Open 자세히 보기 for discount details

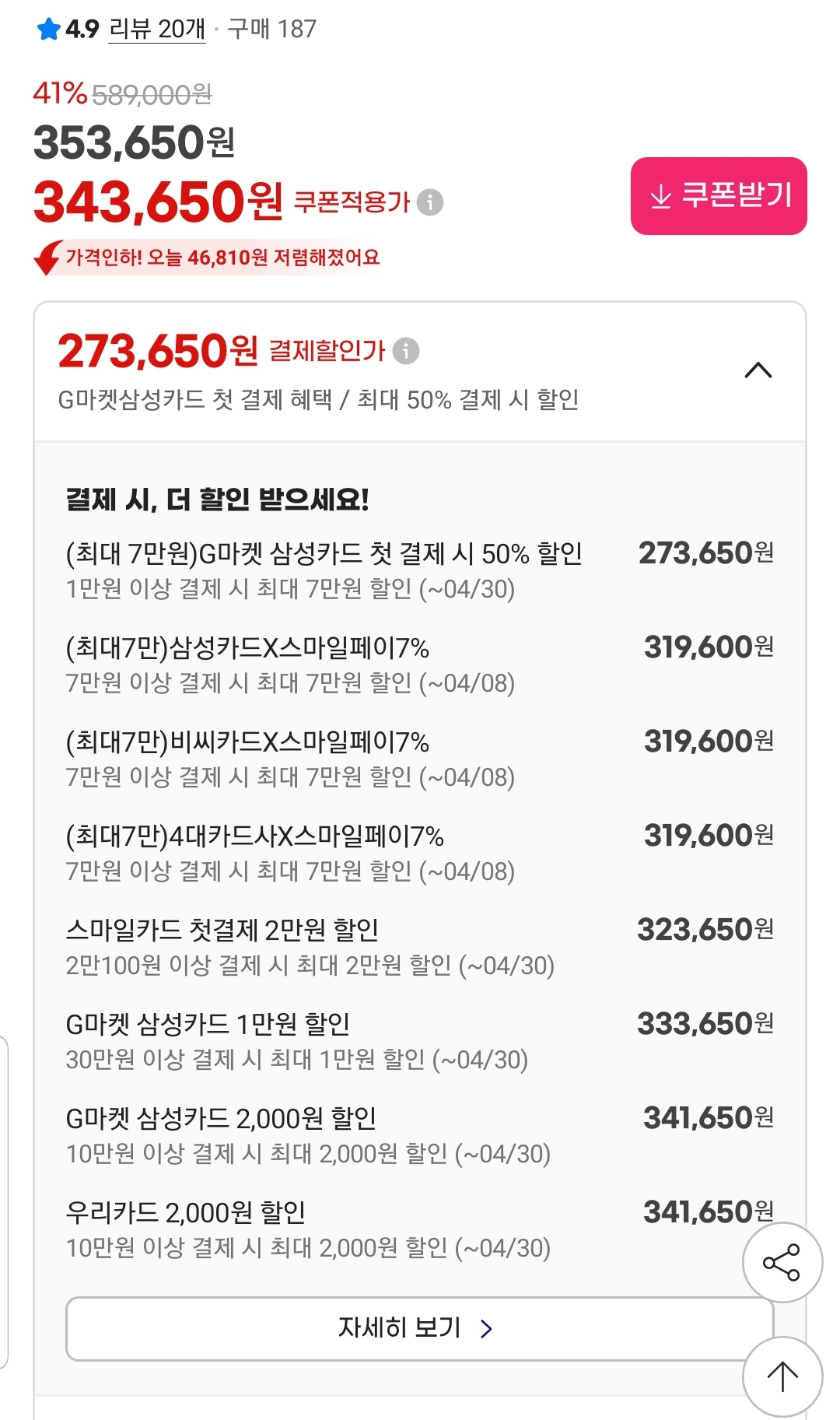[x=412, y=1327]
